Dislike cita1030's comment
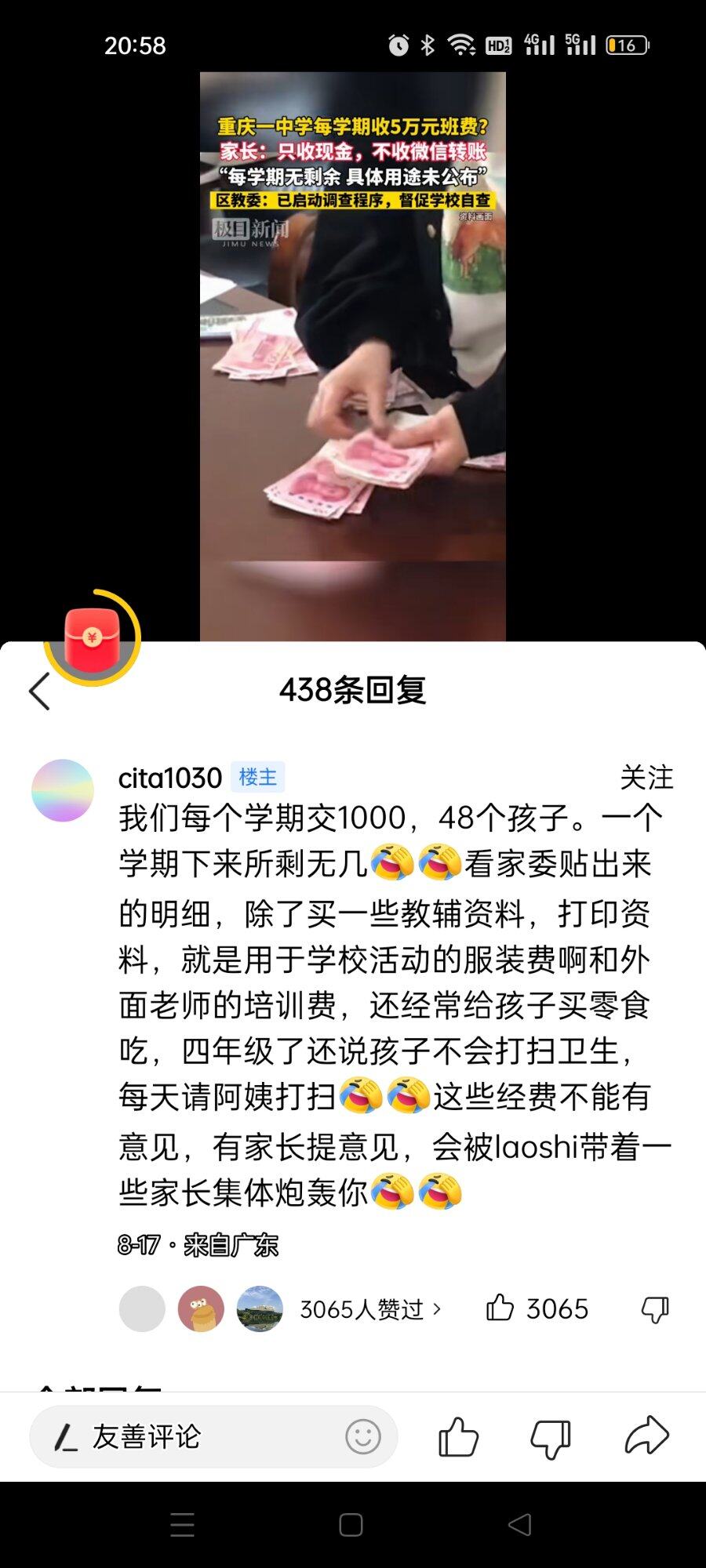The height and width of the screenshot is (1568, 706). pyautogui.click(x=654, y=1308)
